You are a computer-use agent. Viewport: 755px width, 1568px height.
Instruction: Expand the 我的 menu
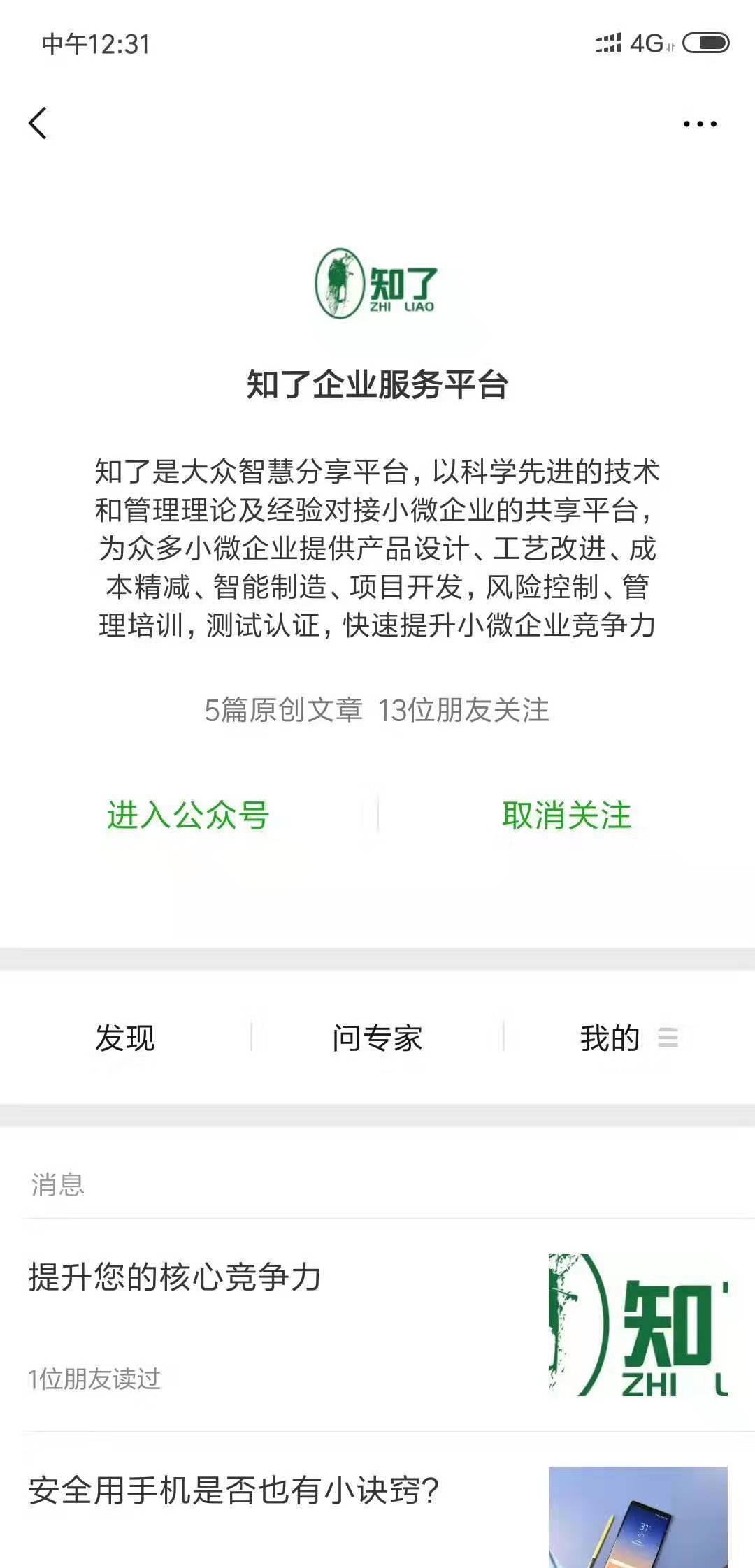coord(629,1038)
